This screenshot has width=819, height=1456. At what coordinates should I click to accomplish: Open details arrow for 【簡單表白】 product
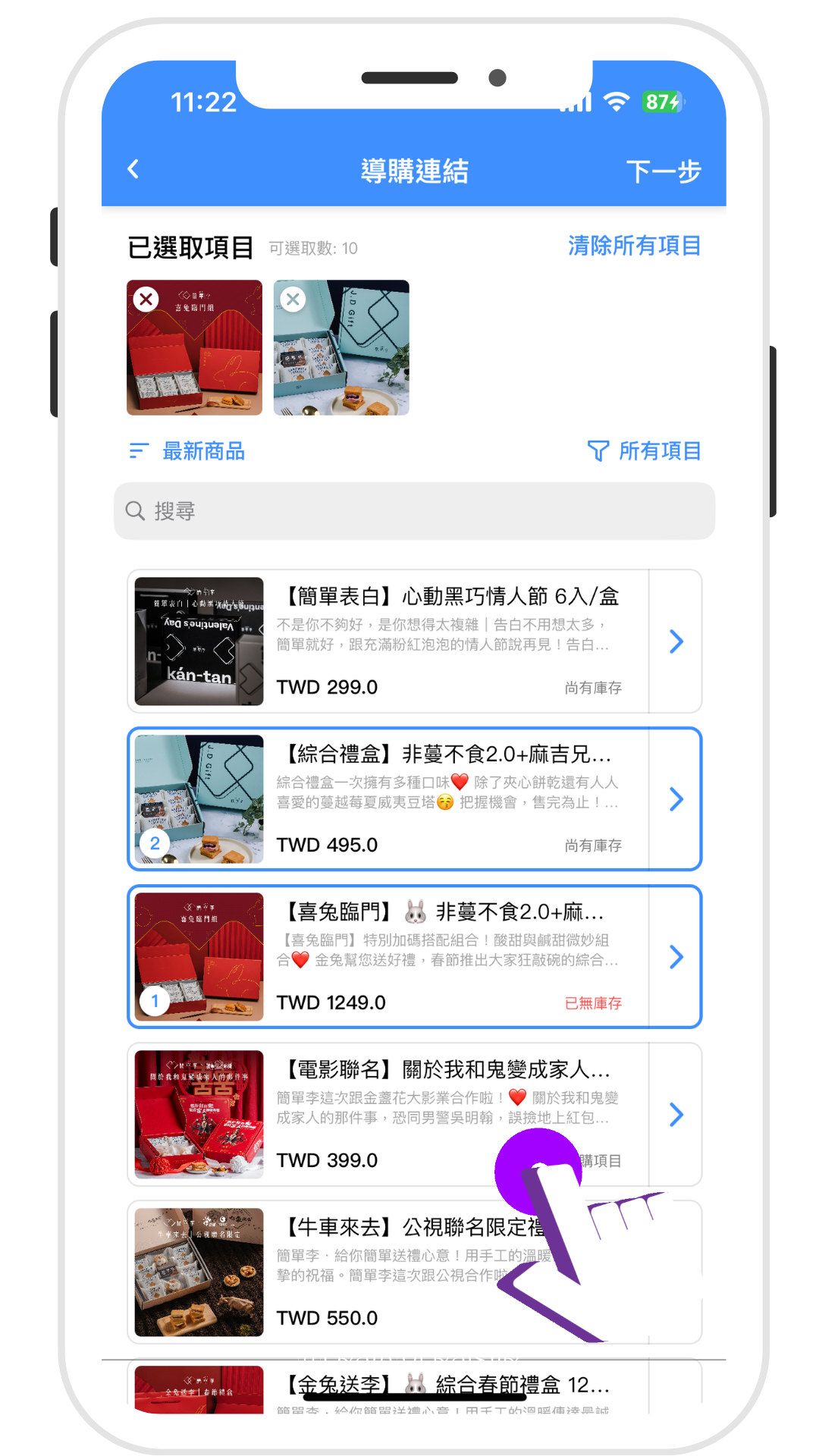coord(676,642)
